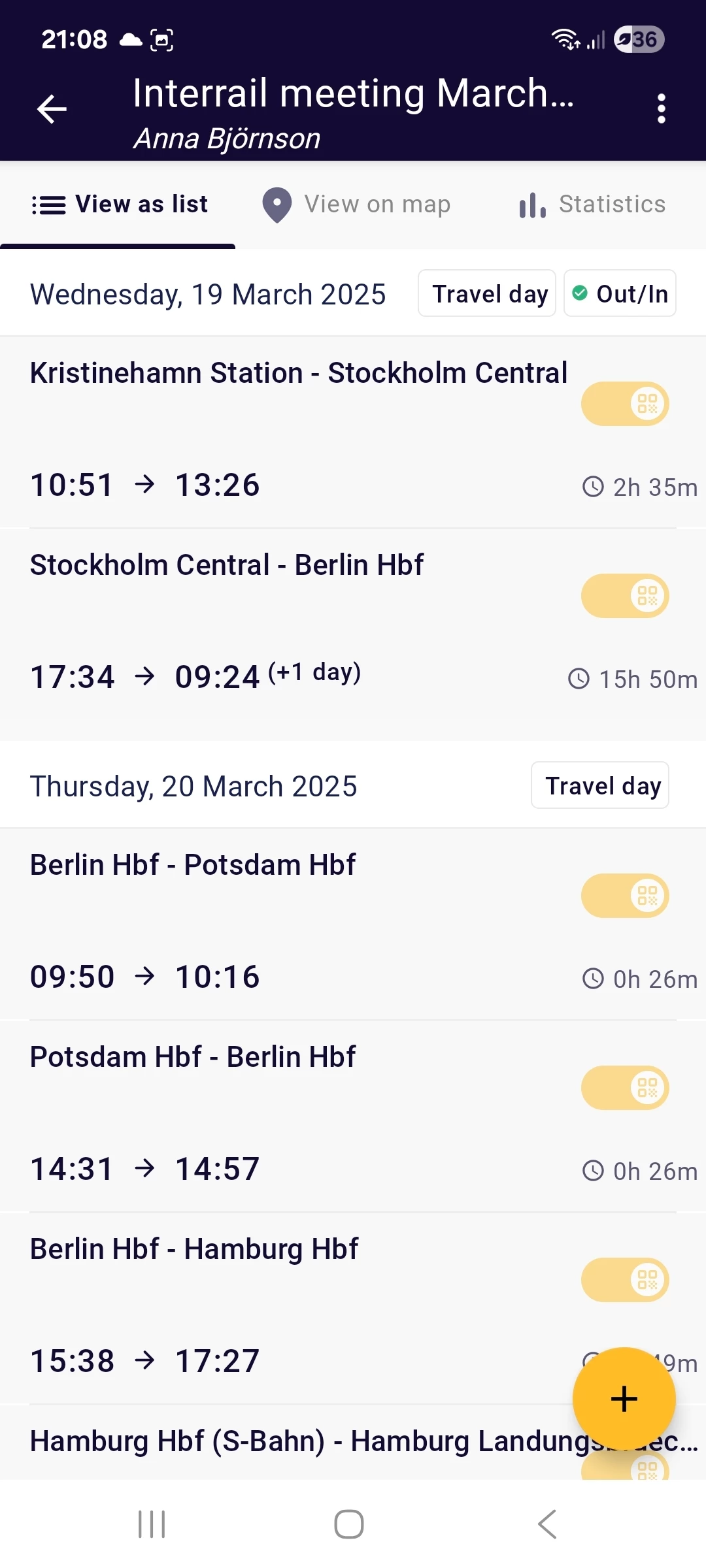View Potsdam Hbf - Berlin Hbf journey details

(x=193, y=1057)
